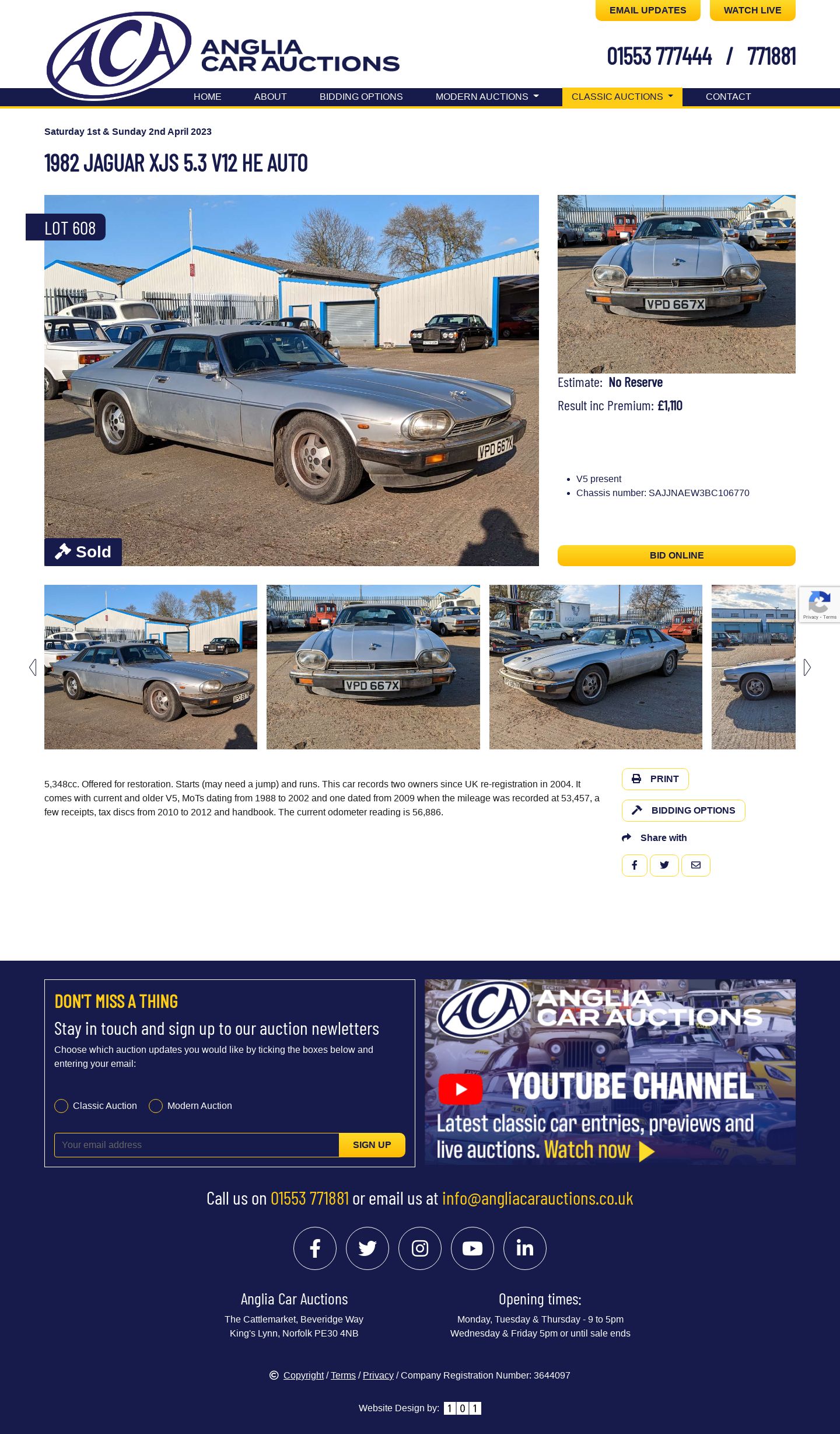Expand the Modern Auctions menu
The height and width of the screenshot is (1434, 840).
coord(487,97)
